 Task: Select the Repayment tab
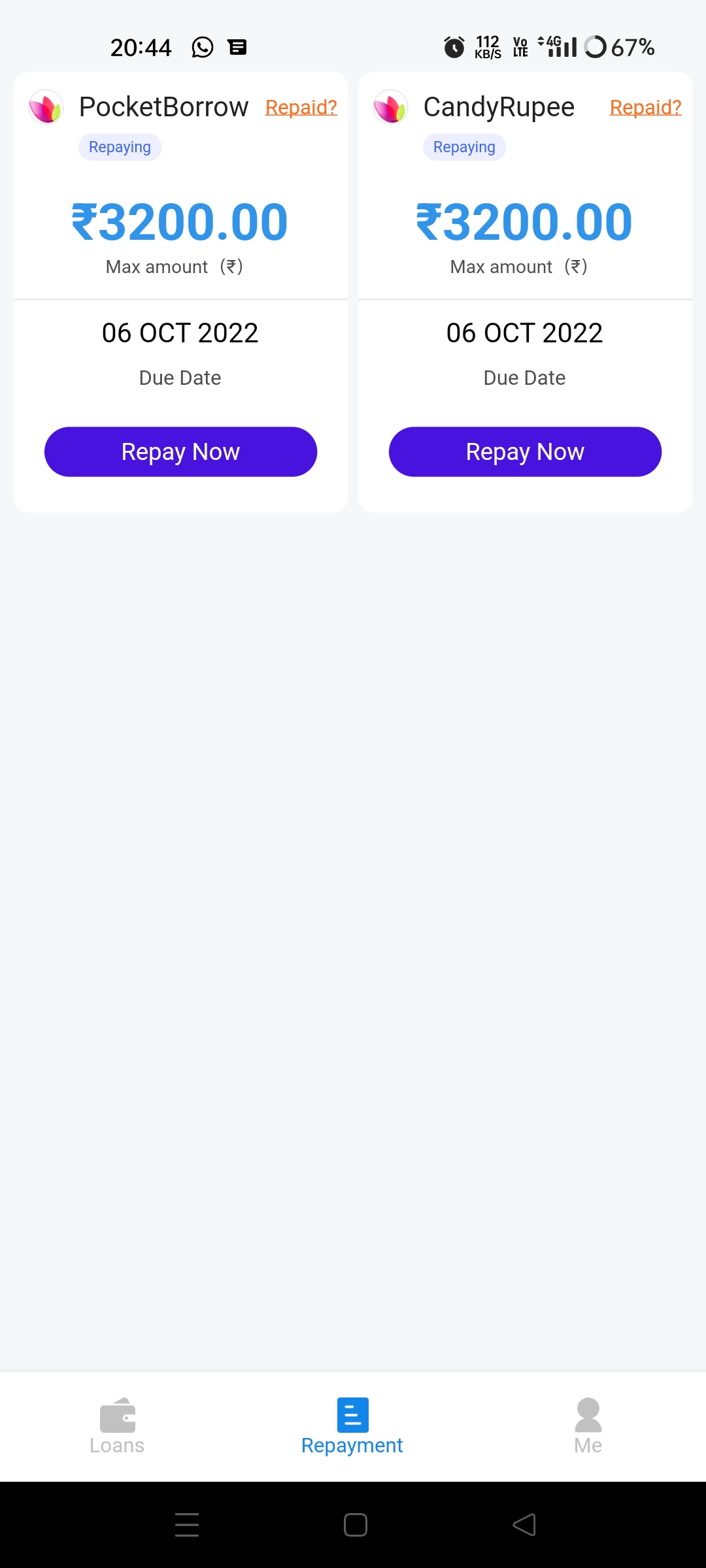click(352, 1427)
